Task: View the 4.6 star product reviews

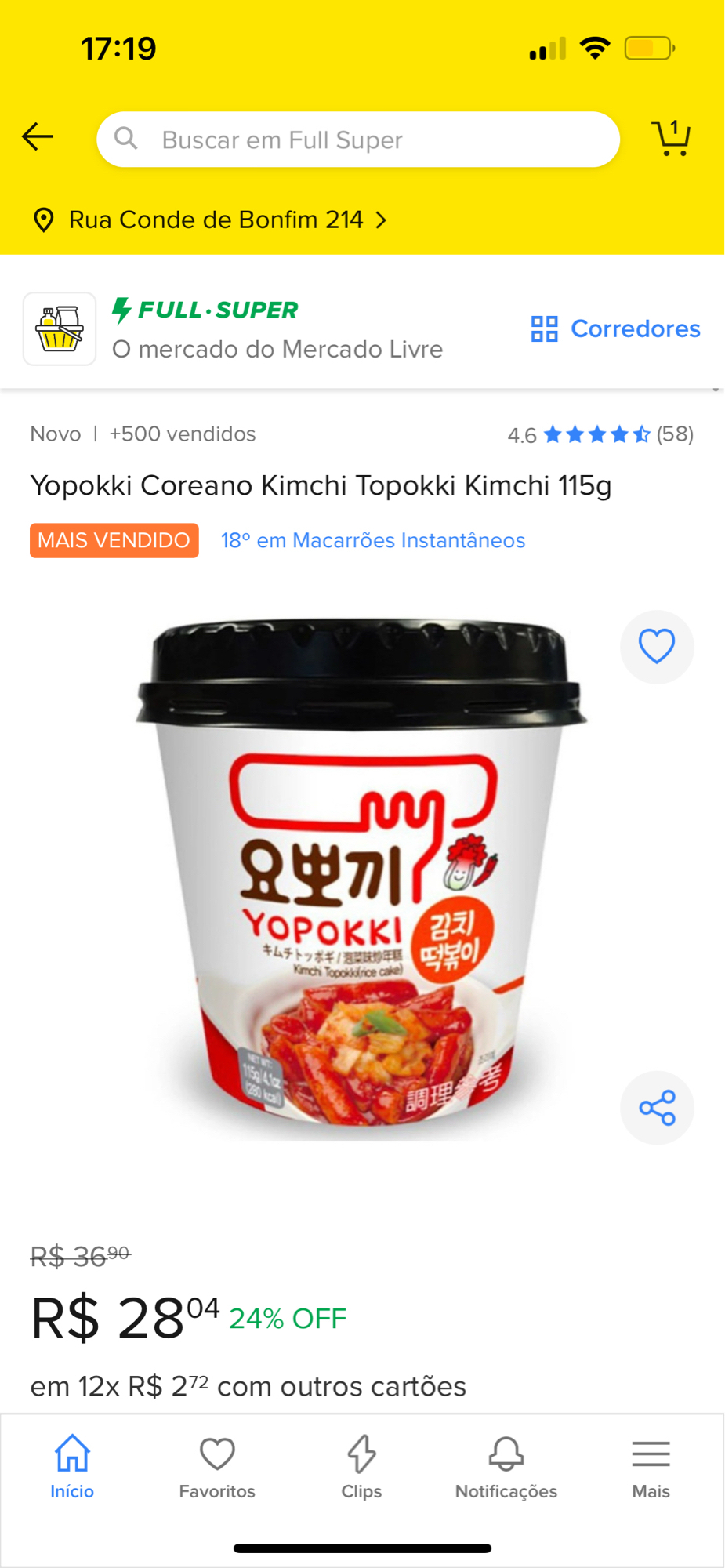Action: click(600, 434)
